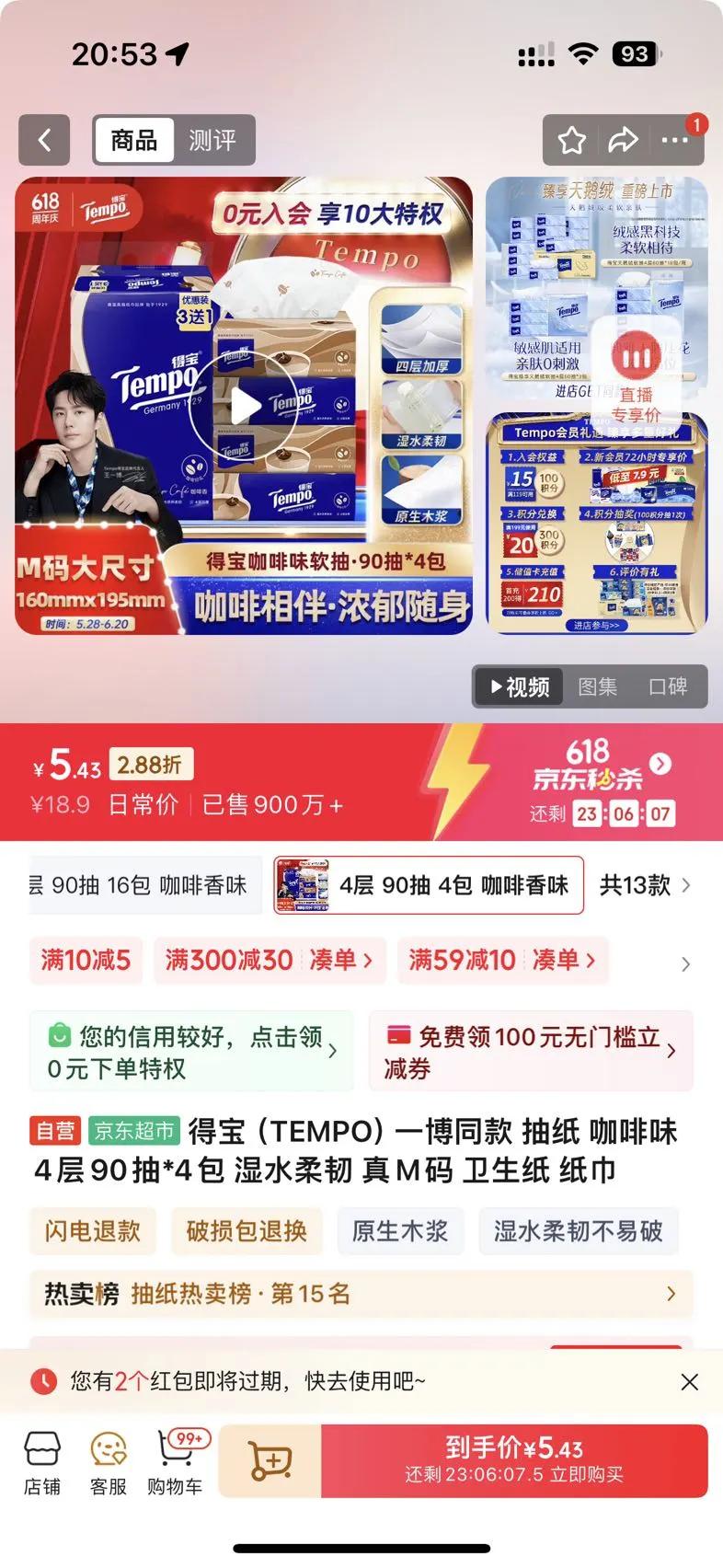Share this product
723x1568 pixels.
point(624,141)
